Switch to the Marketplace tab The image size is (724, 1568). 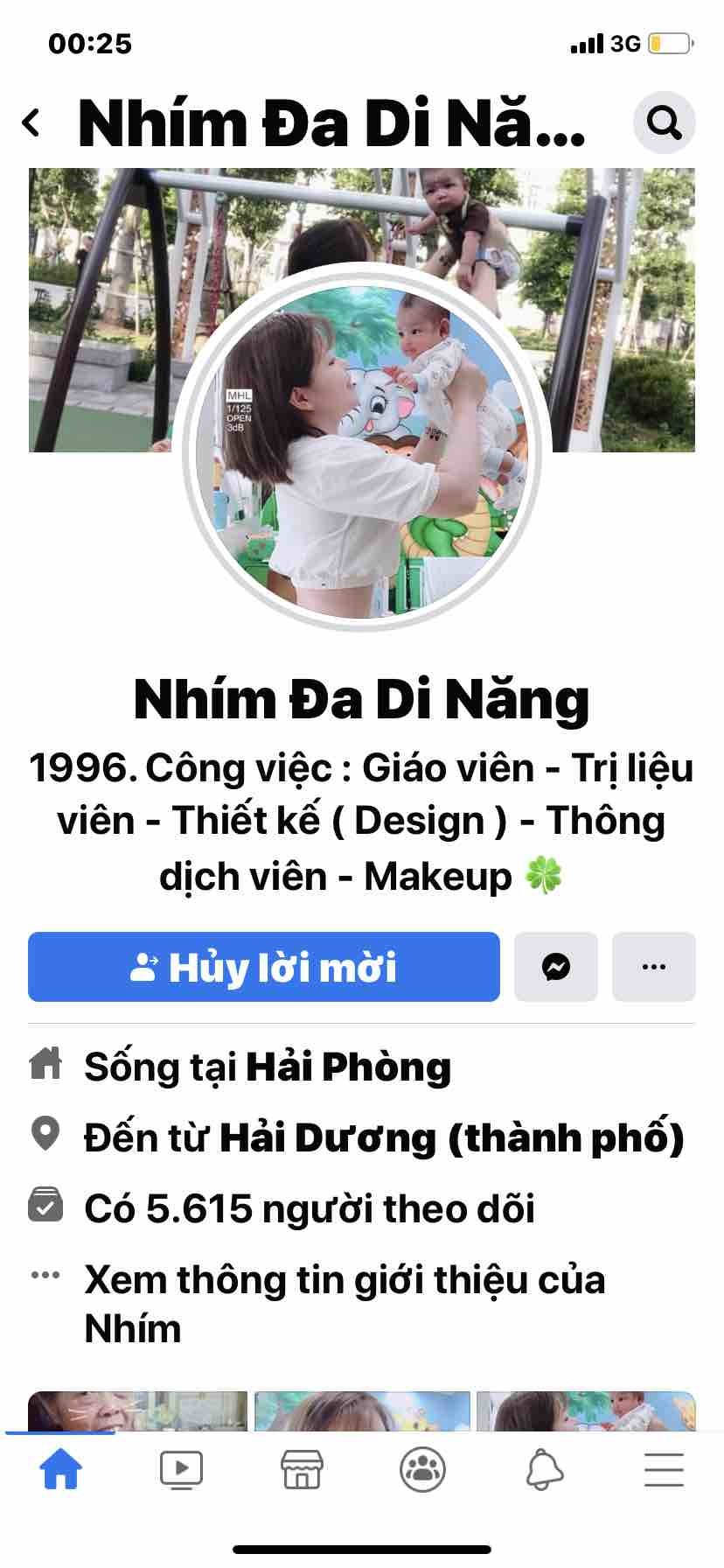pyautogui.click(x=302, y=1469)
